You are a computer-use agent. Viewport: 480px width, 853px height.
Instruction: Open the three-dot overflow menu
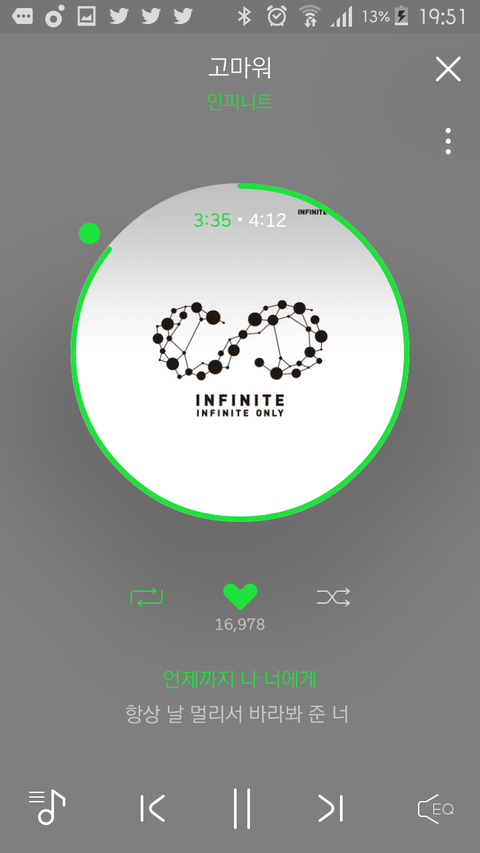448,141
